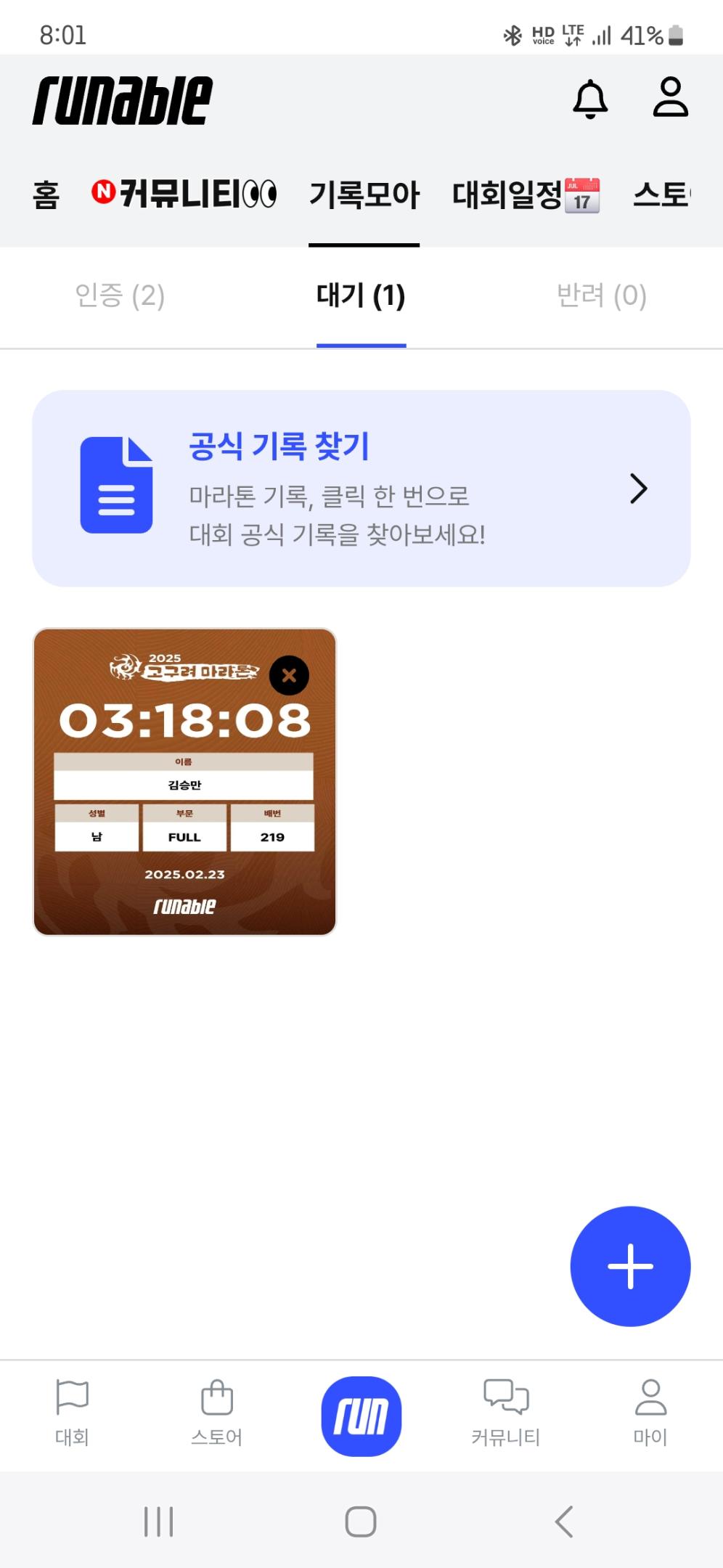Tap the center run button

point(361,1416)
